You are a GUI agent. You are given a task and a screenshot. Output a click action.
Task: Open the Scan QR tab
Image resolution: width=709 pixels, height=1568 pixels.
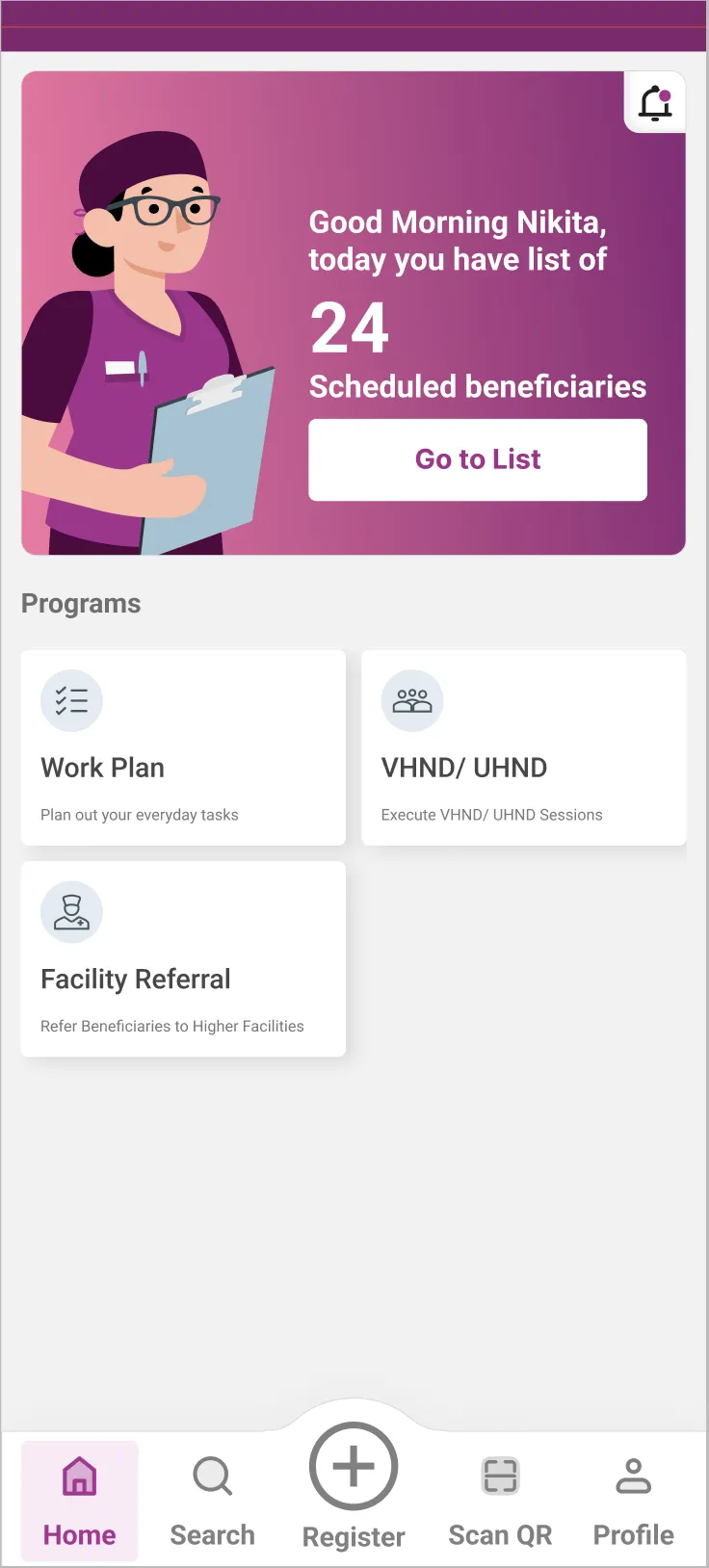point(500,1500)
